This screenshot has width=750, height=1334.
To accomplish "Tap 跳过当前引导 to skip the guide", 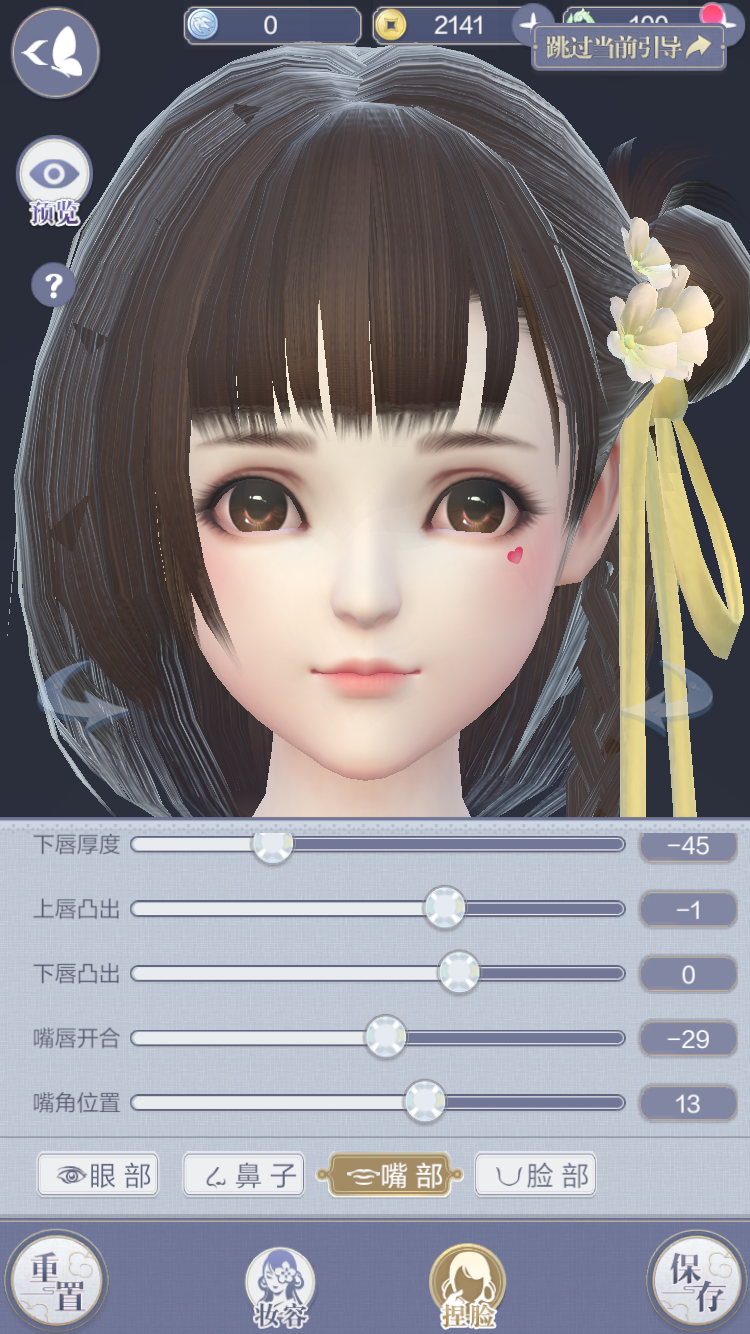I will coord(628,46).
